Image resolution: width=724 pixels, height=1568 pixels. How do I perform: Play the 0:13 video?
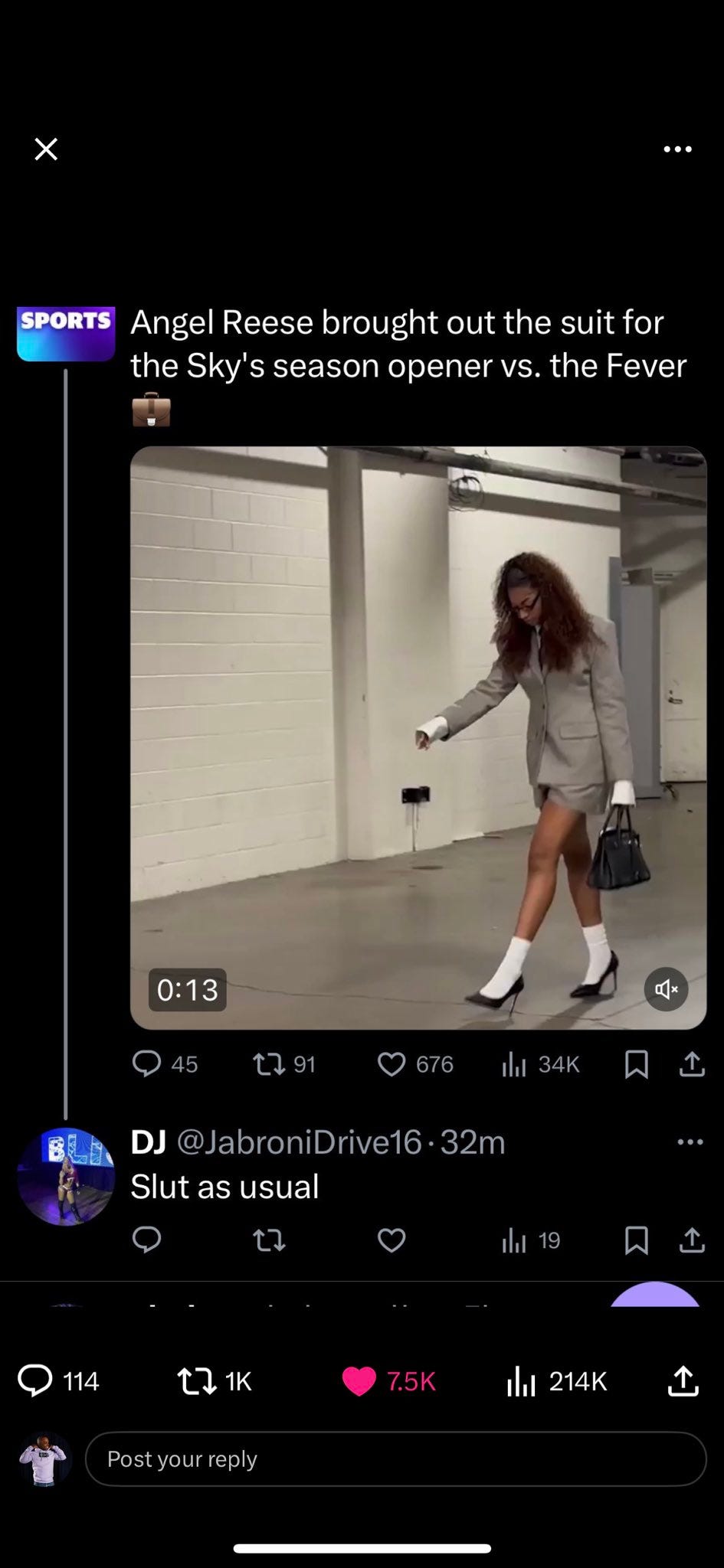418,737
